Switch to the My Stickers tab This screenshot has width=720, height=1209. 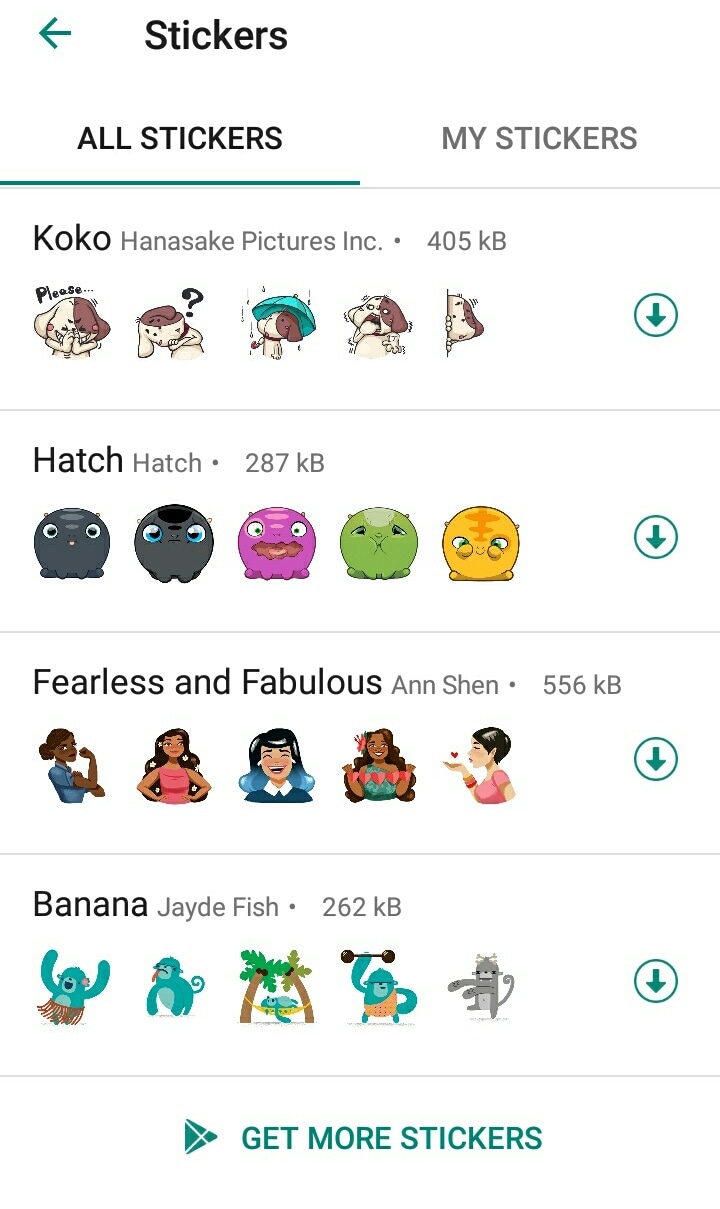click(x=539, y=138)
